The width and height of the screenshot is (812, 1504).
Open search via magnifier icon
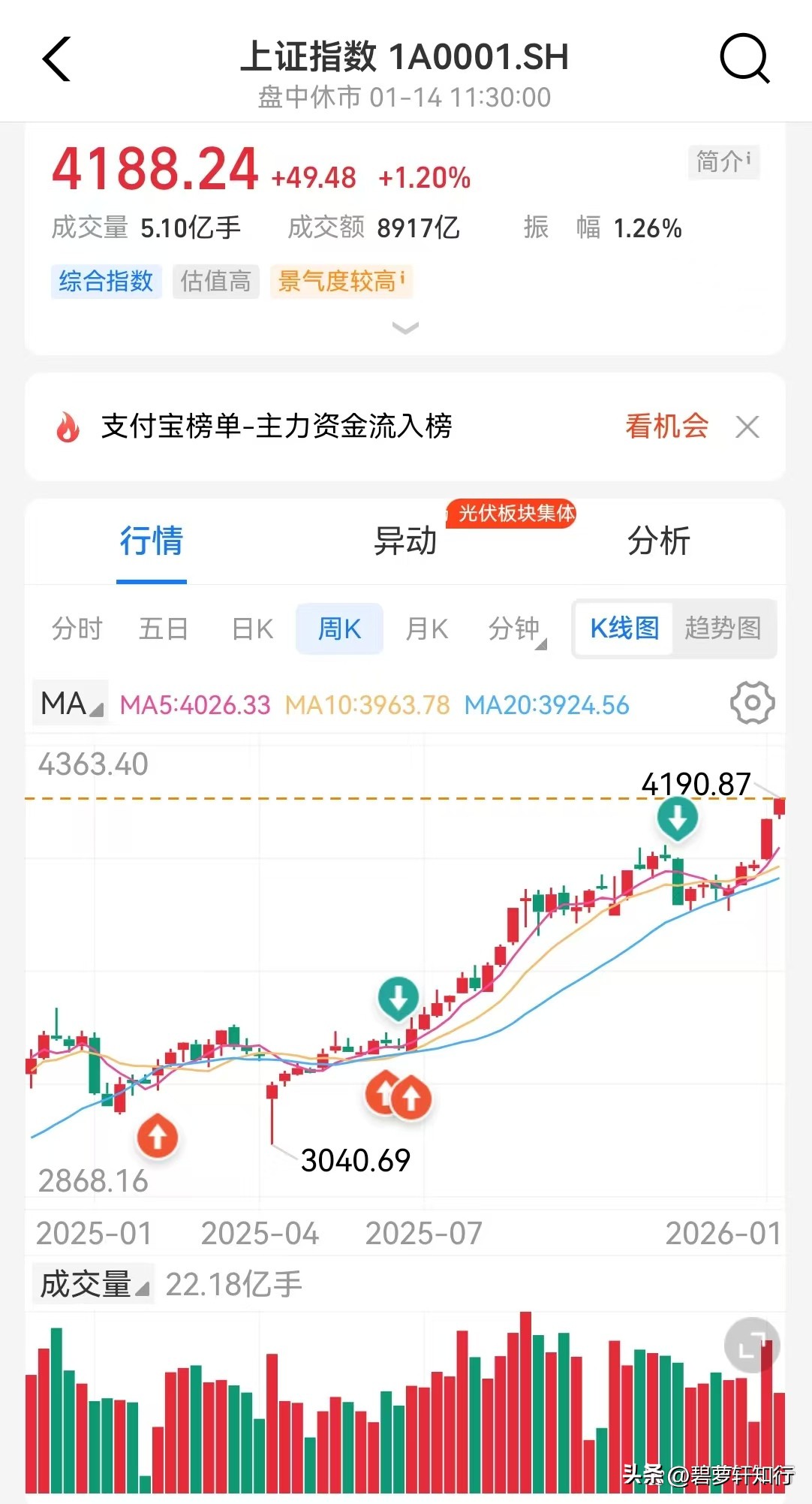pos(744,59)
